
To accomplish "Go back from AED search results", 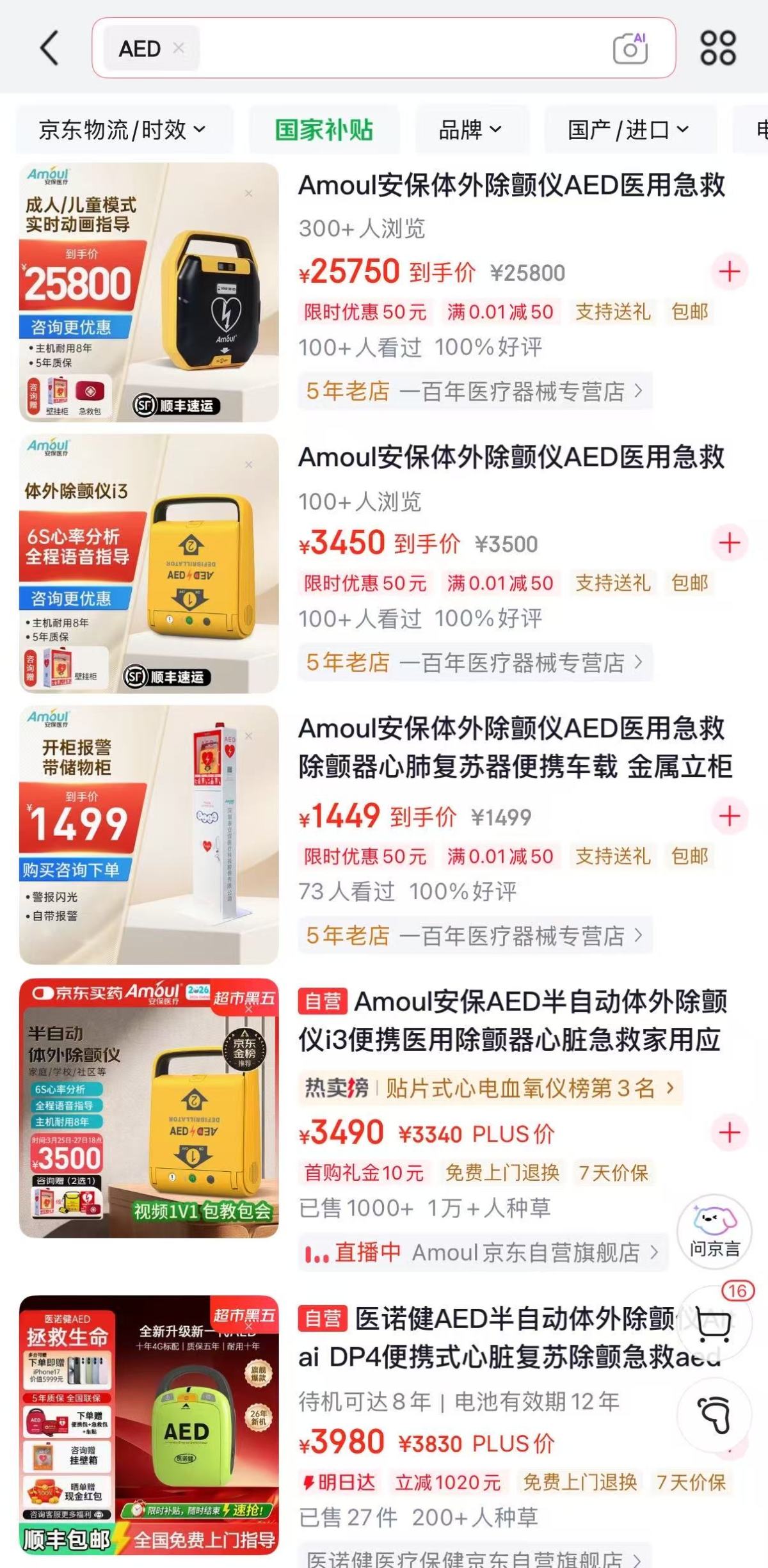I will click(x=50, y=49).
